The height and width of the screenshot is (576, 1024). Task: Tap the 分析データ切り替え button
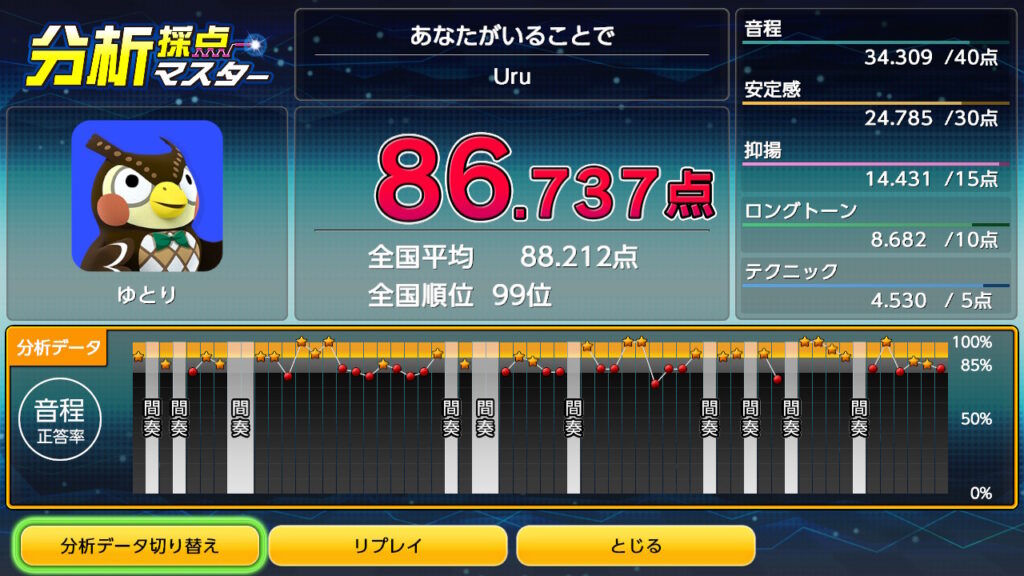140,546
